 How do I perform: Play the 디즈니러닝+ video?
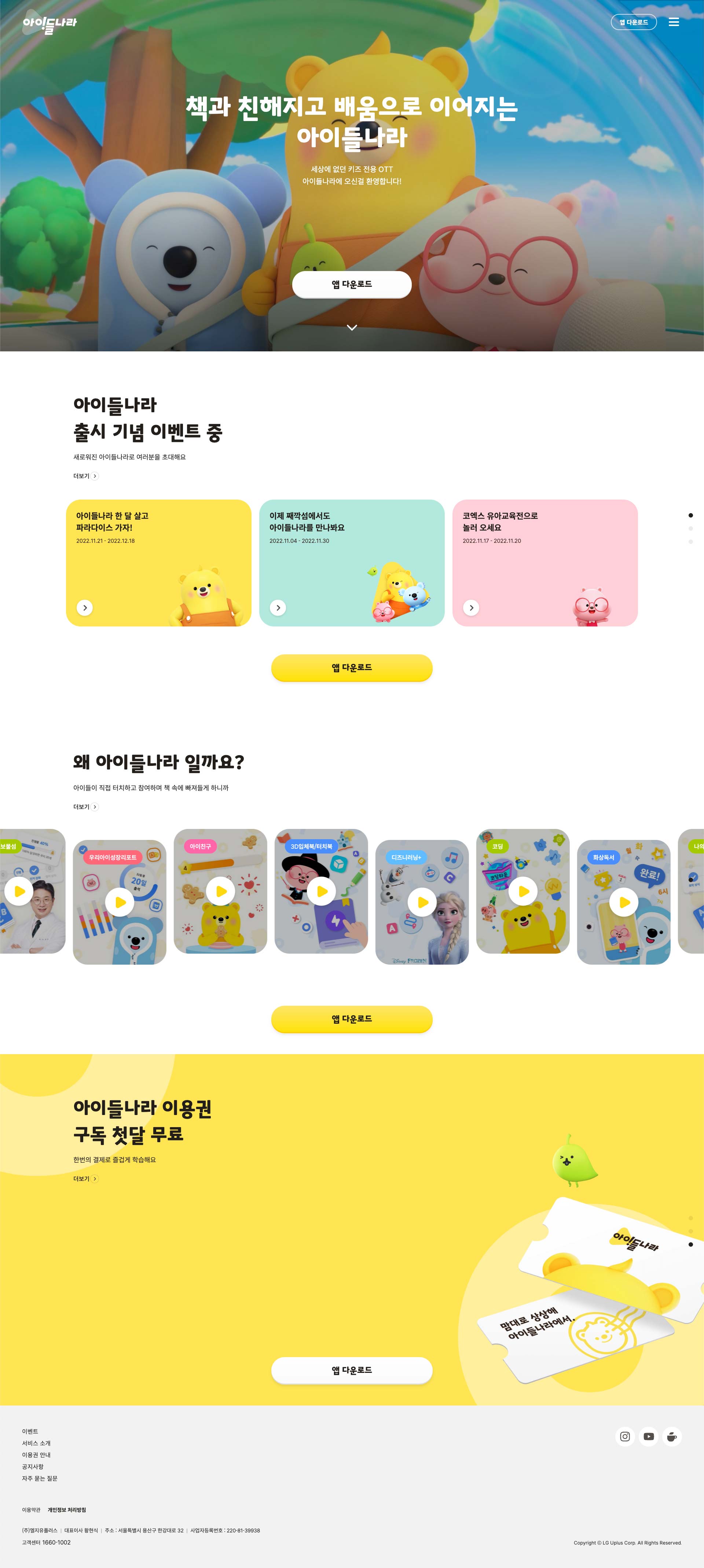(x=422, y=902)
